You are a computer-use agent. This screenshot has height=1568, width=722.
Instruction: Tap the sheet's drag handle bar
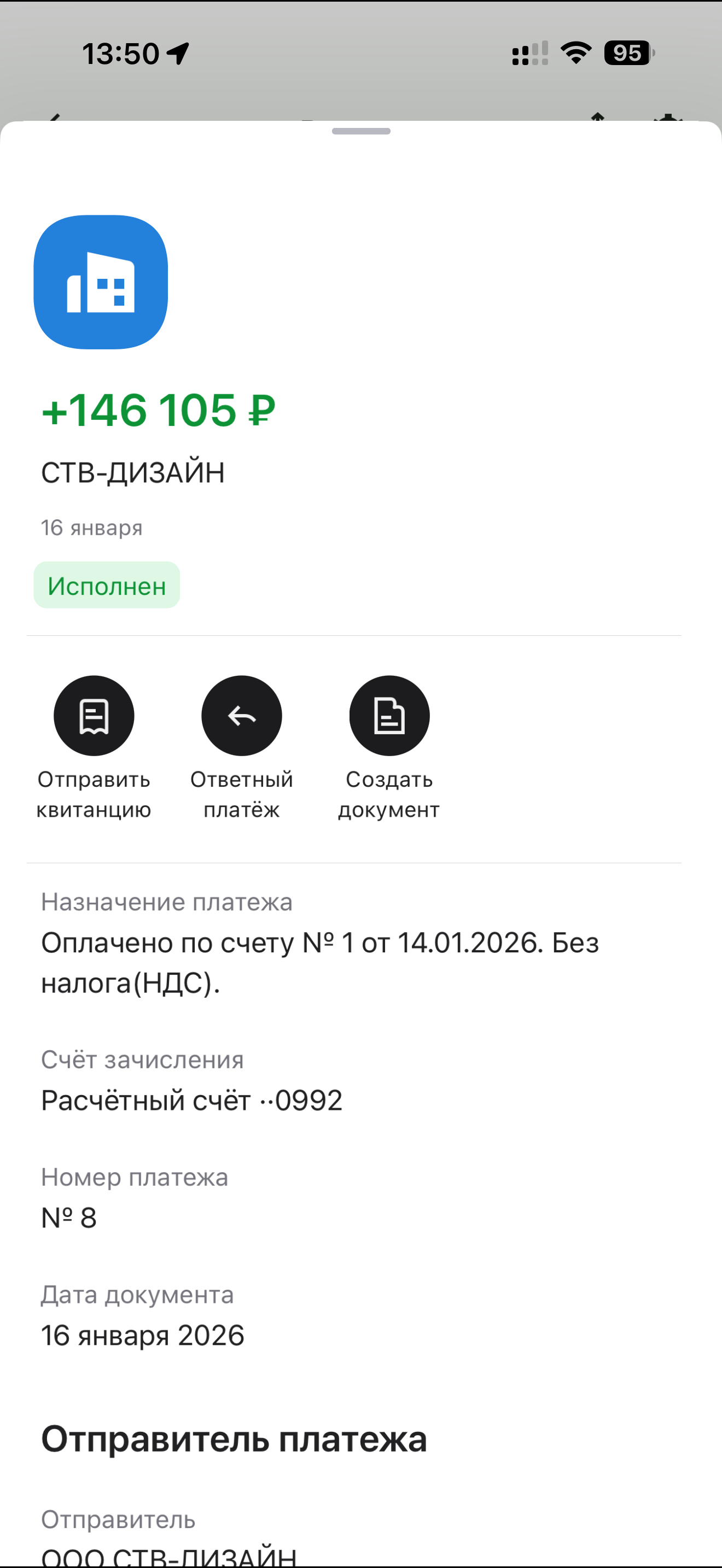(x=361, y=131)
